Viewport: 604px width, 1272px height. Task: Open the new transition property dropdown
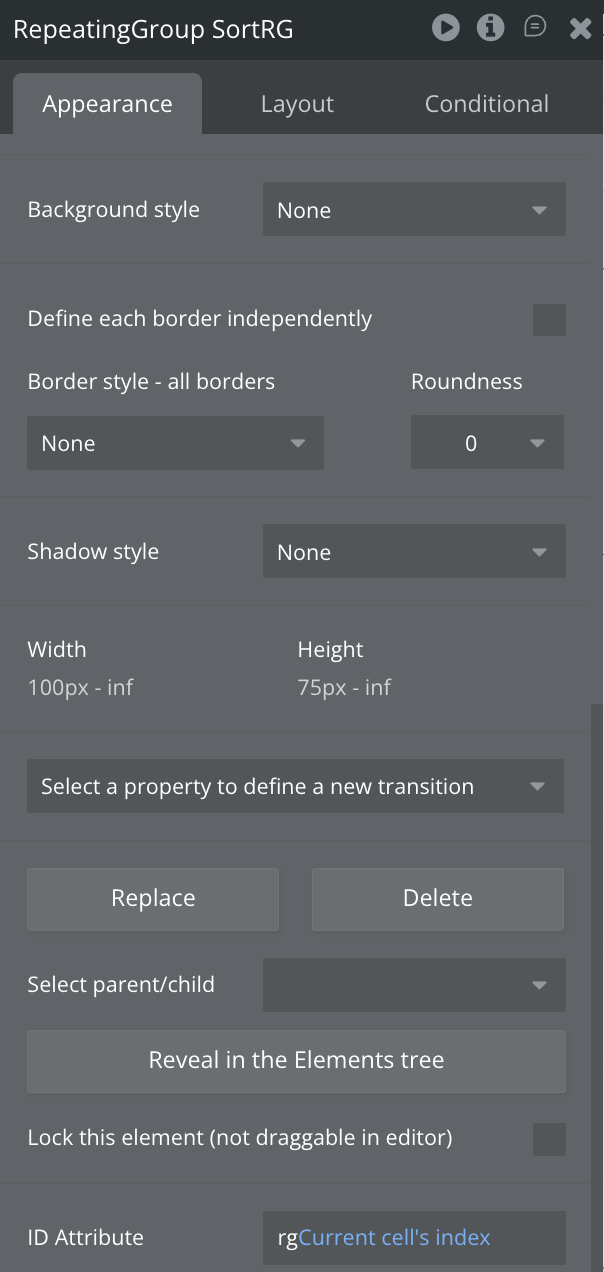click(295, 786)
